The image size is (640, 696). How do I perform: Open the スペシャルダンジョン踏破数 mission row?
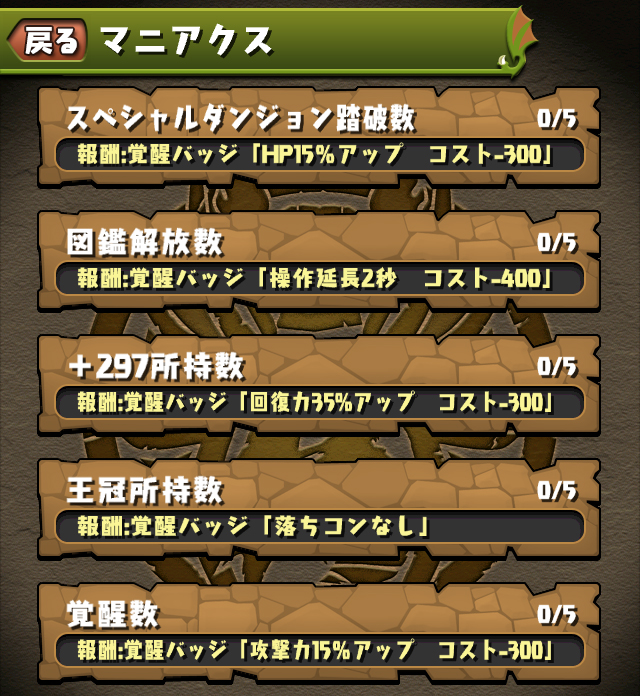[318, 137]
